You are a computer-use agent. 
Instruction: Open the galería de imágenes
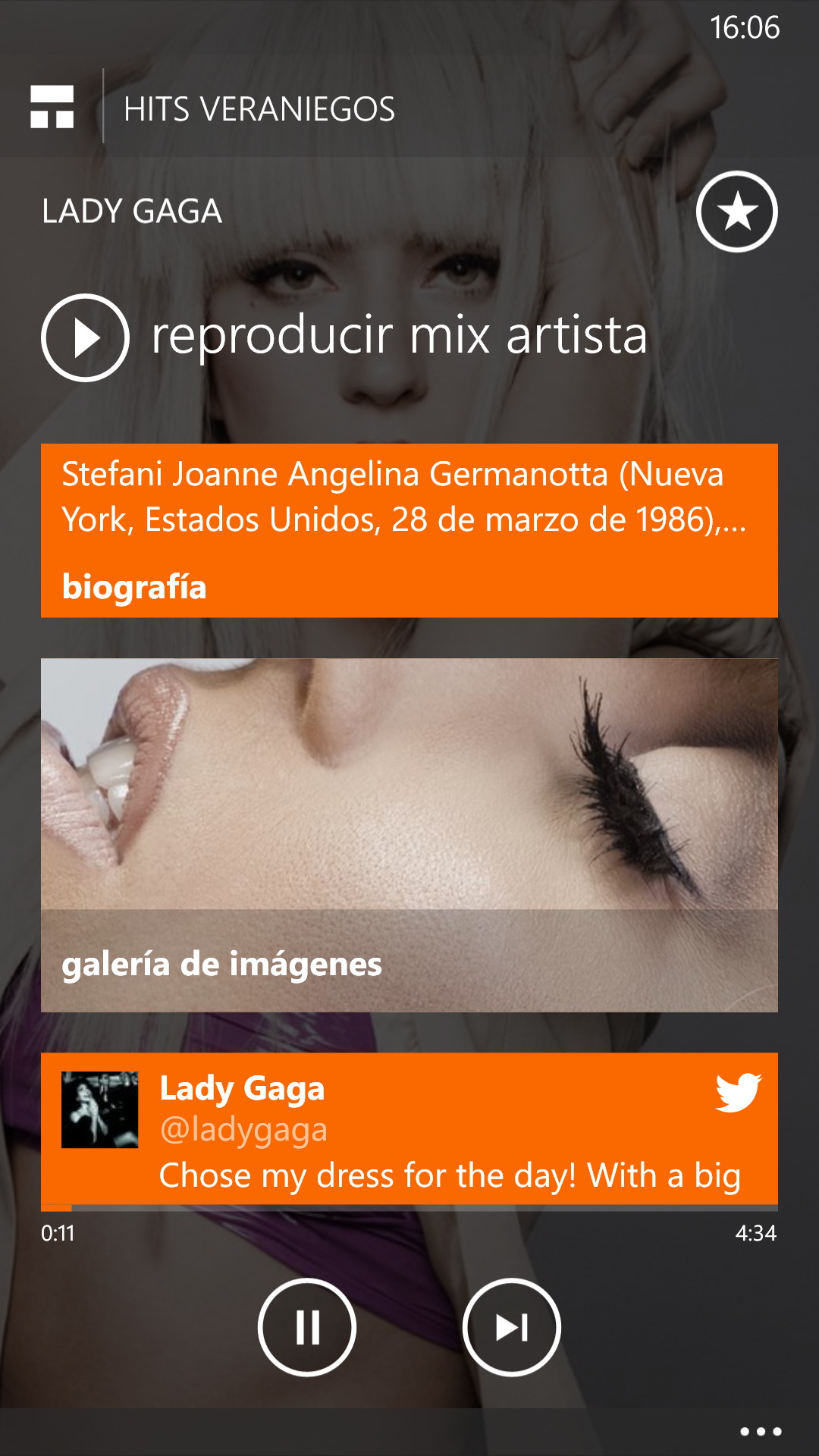click(x=409, y=835)
